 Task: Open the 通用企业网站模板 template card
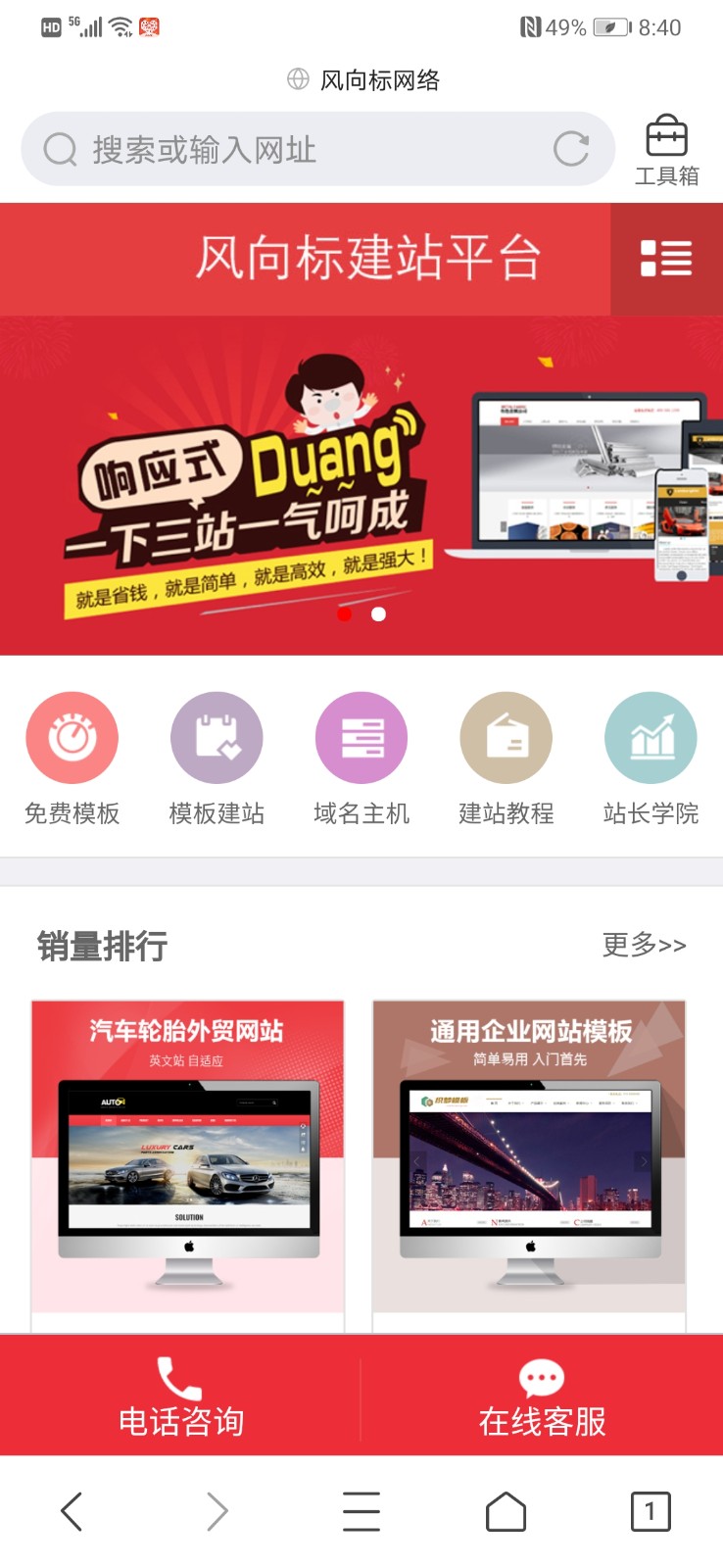pyautogui.click(x=529, y=1156)
